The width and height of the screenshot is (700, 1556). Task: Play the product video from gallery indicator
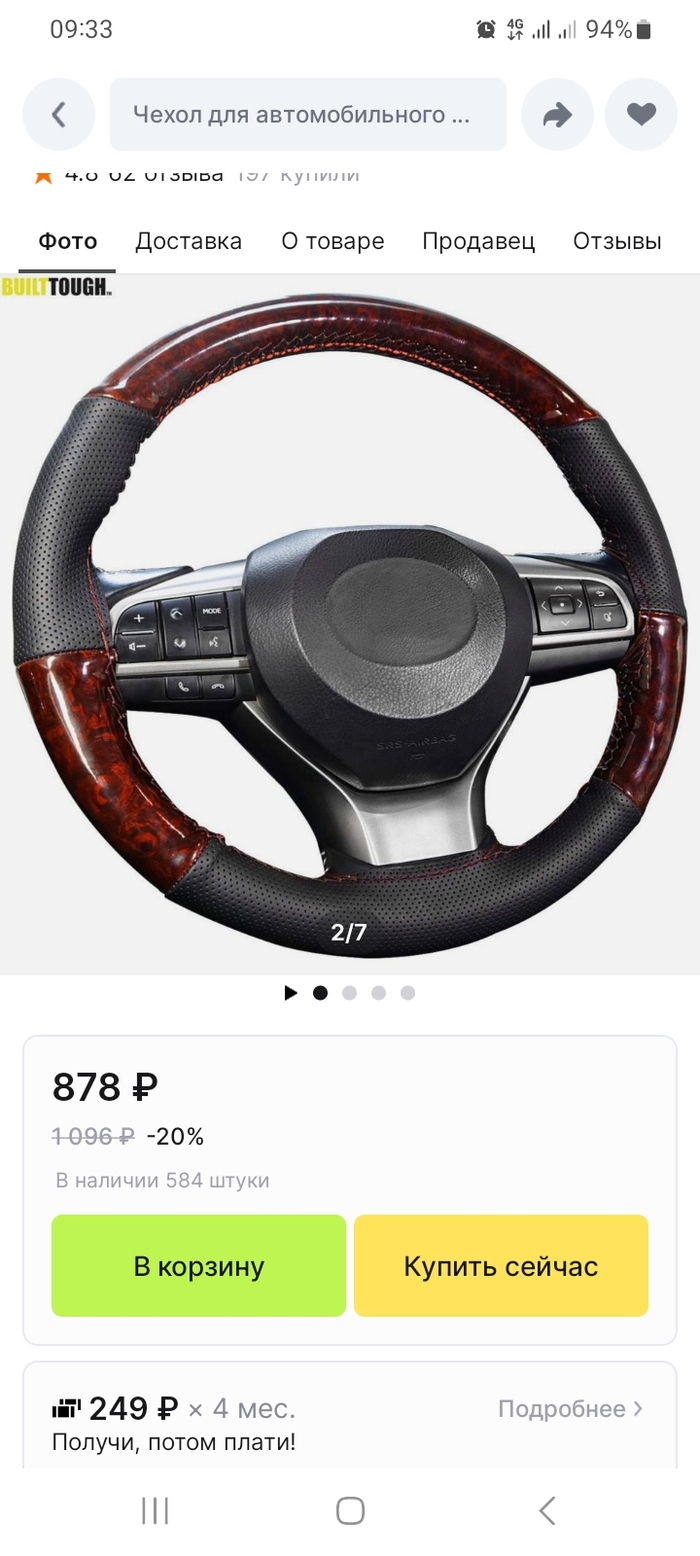pos(291,993)
